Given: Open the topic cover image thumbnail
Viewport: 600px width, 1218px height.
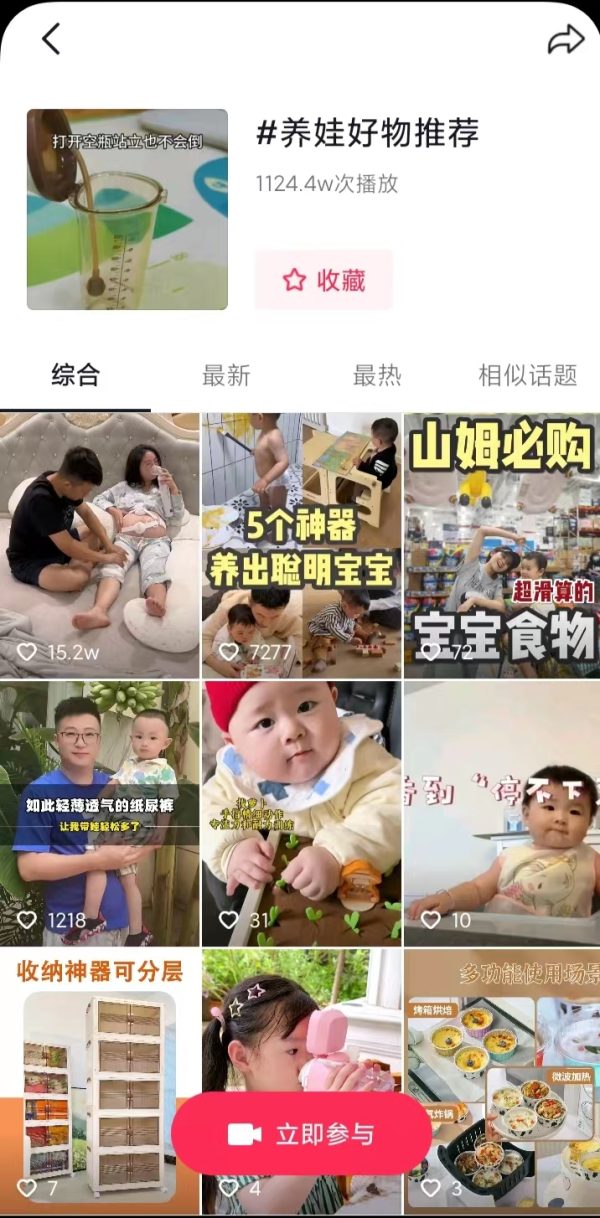Looking at the screenshot, I should coord(127,209).
